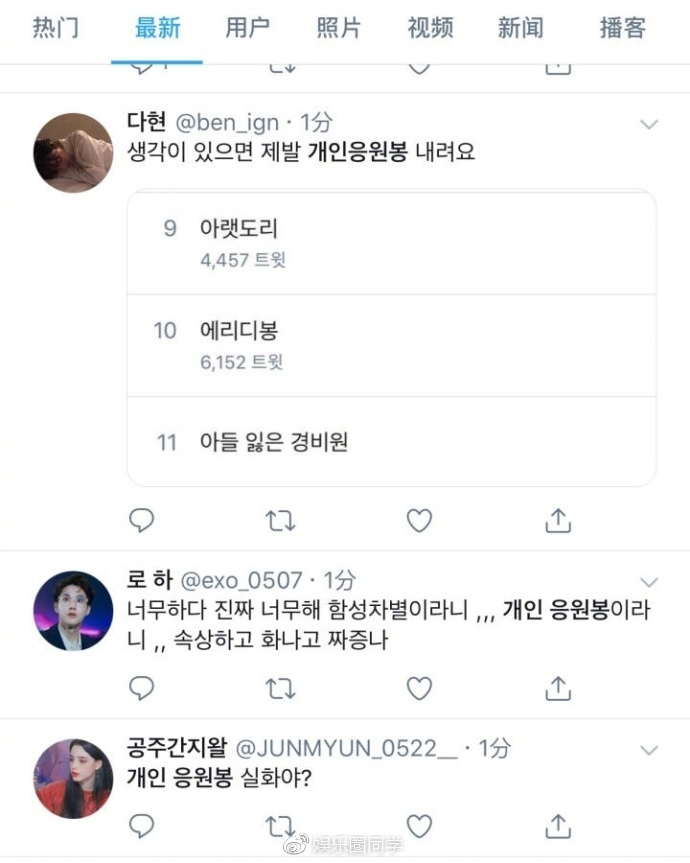
Task: Switch to the 新闻 tab
Action: (x=520, y=28)
